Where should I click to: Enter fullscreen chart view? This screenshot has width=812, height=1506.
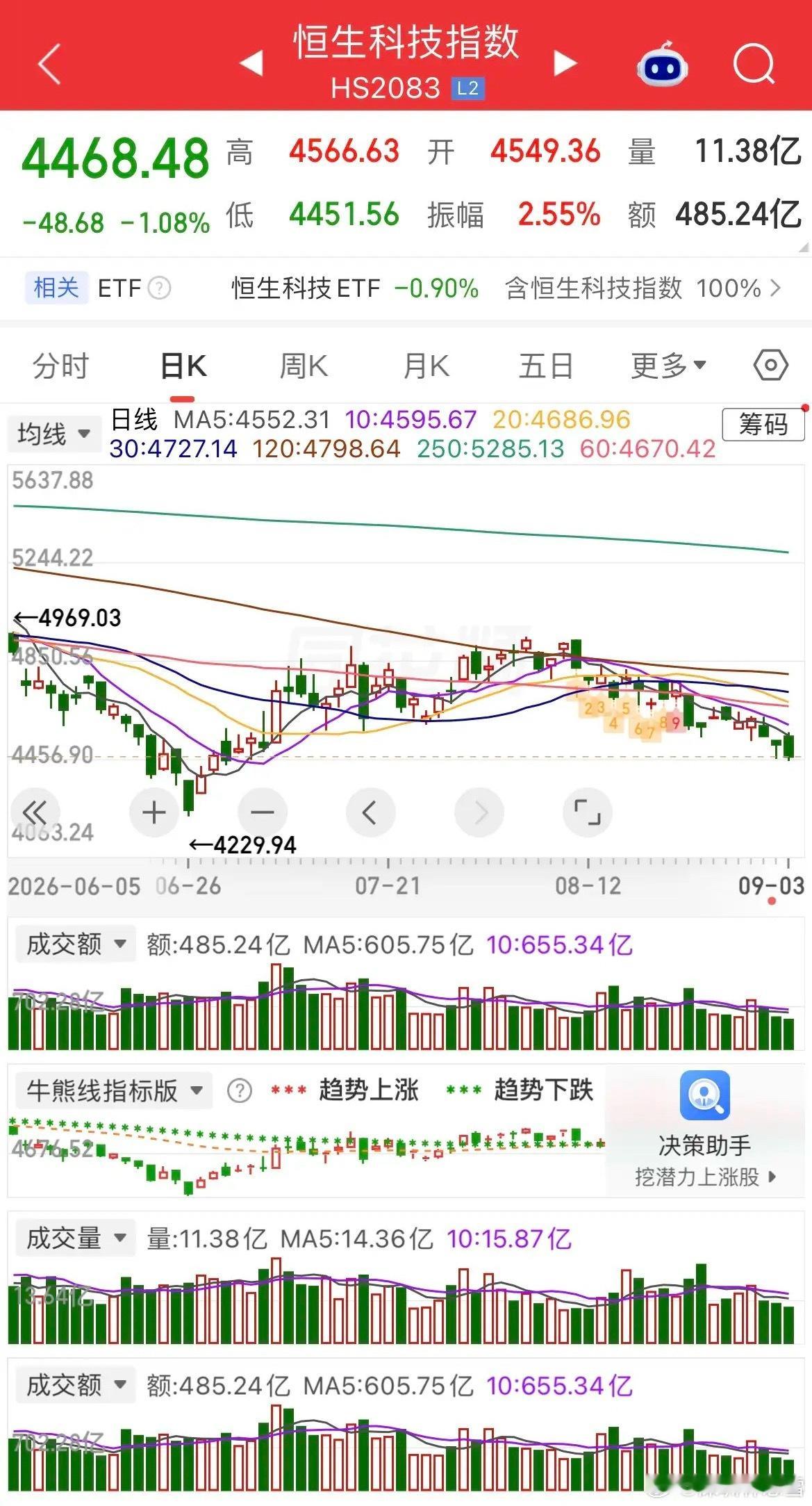pos(587,812)
